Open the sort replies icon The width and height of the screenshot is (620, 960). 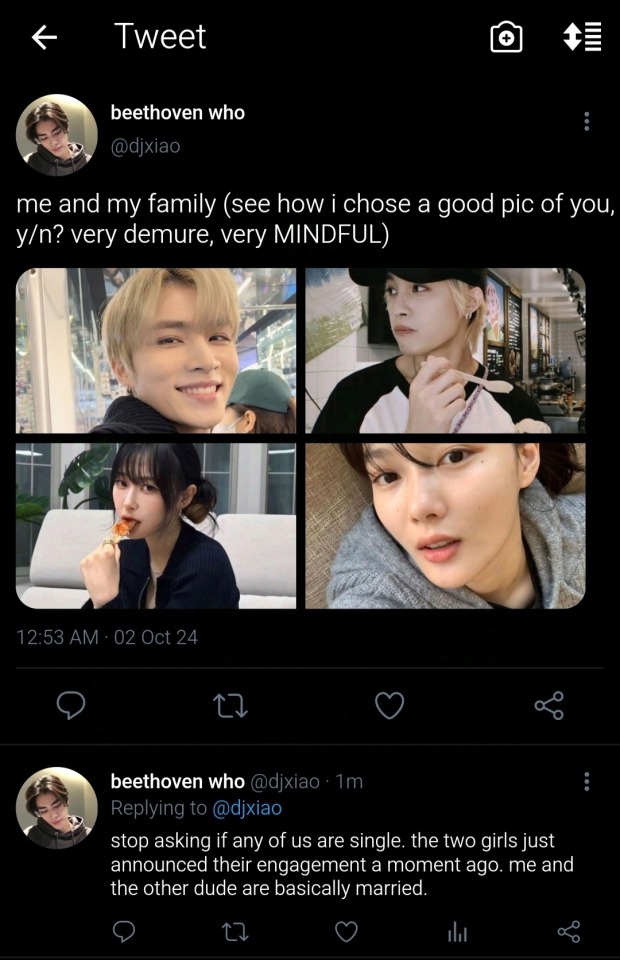(582, 38)
